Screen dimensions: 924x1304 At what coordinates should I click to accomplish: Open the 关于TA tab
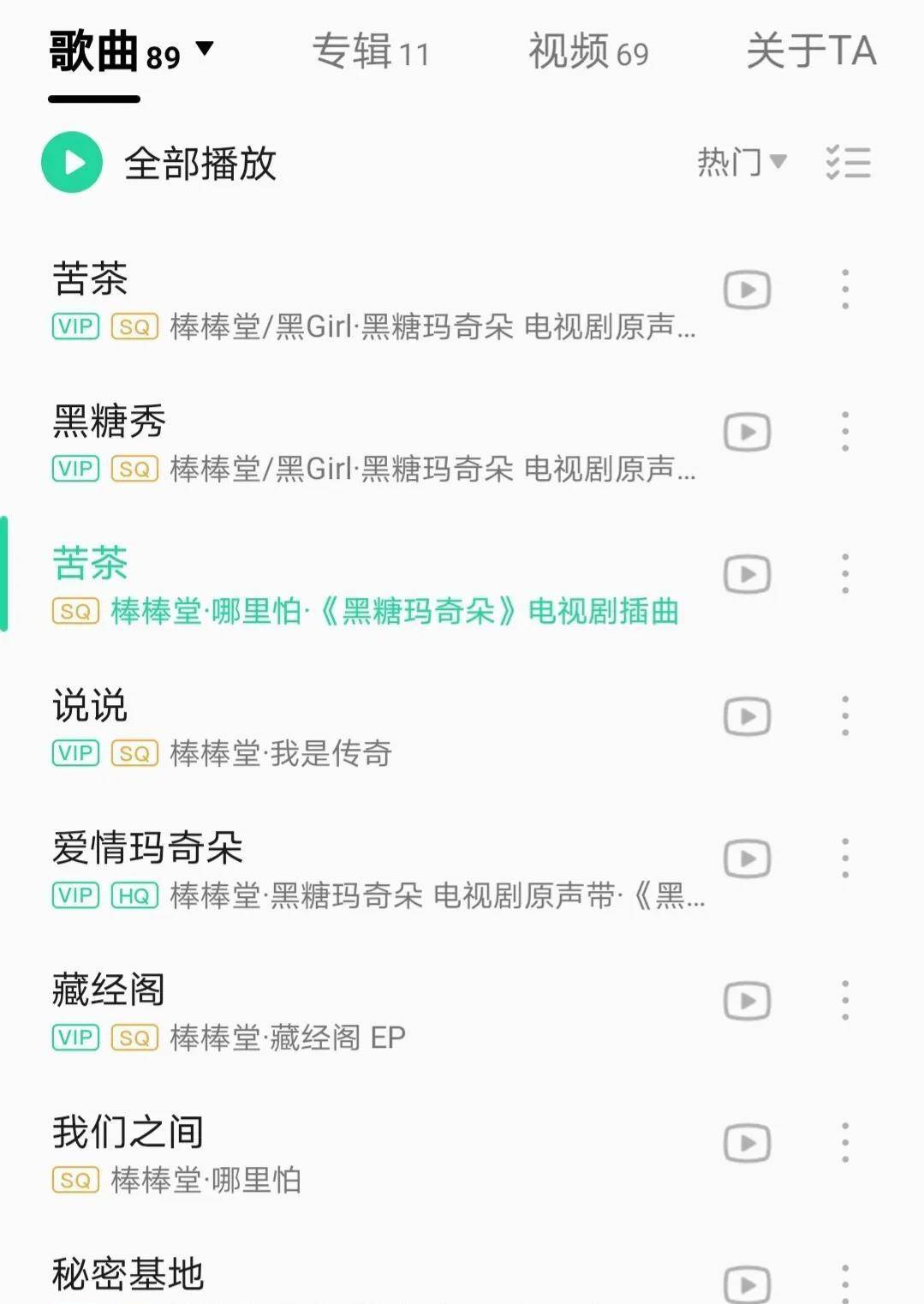click(x=810, y=51)
